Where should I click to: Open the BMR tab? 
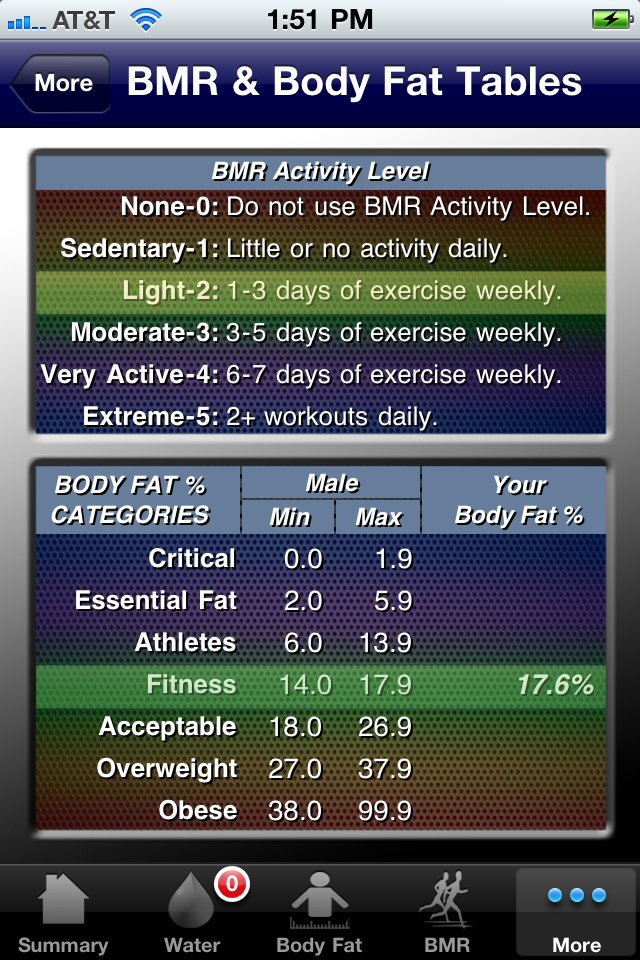447,912
